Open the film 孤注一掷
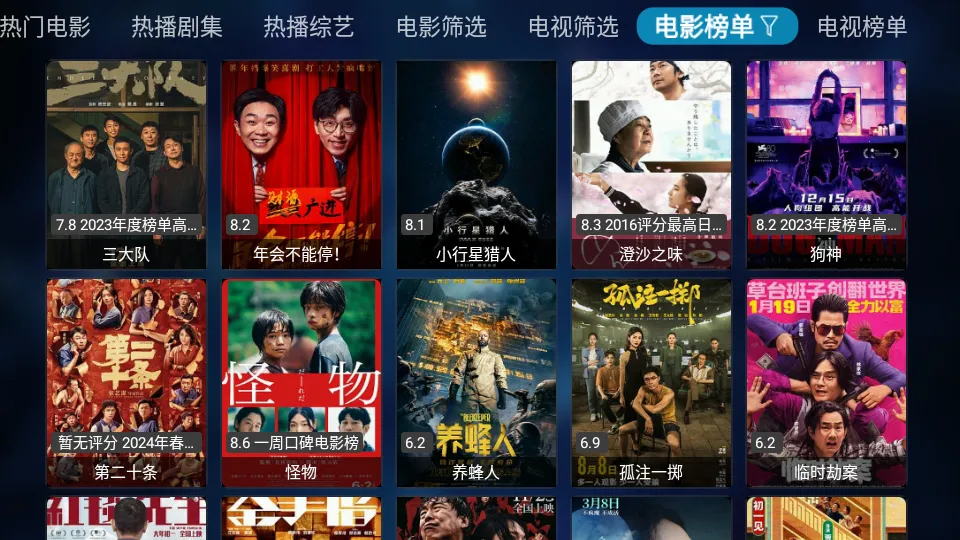The width and height of the screenshot is (960, 540). (651, 383)
